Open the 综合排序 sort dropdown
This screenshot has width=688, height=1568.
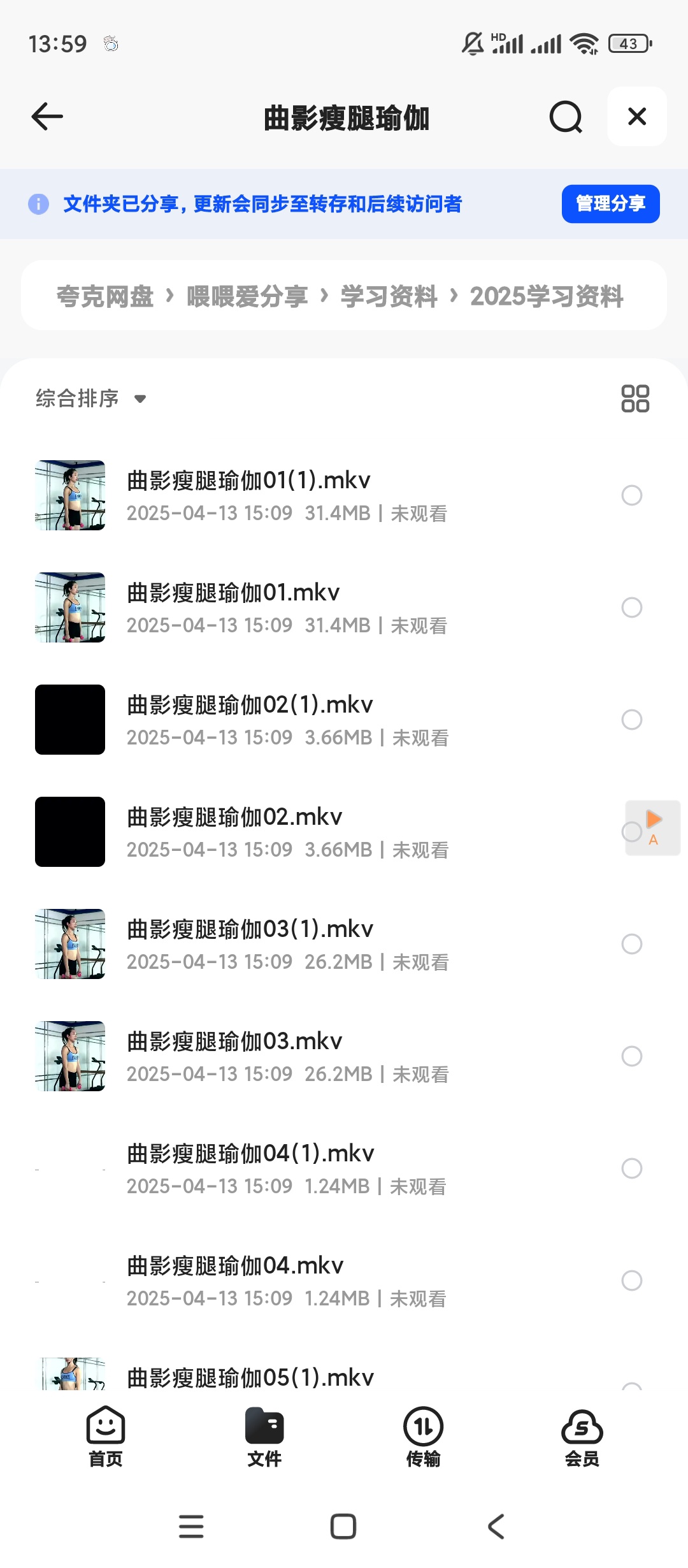click(x=89, y=398)
